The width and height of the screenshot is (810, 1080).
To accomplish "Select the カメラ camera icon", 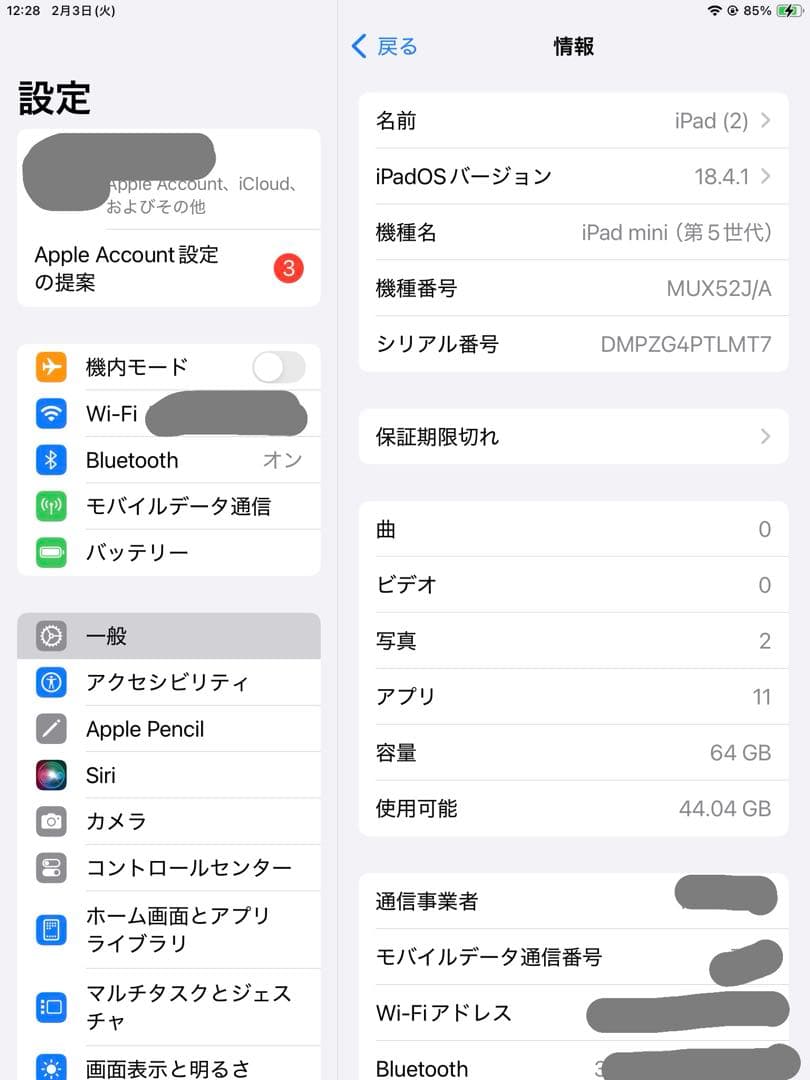I will (x=51, y=821).
